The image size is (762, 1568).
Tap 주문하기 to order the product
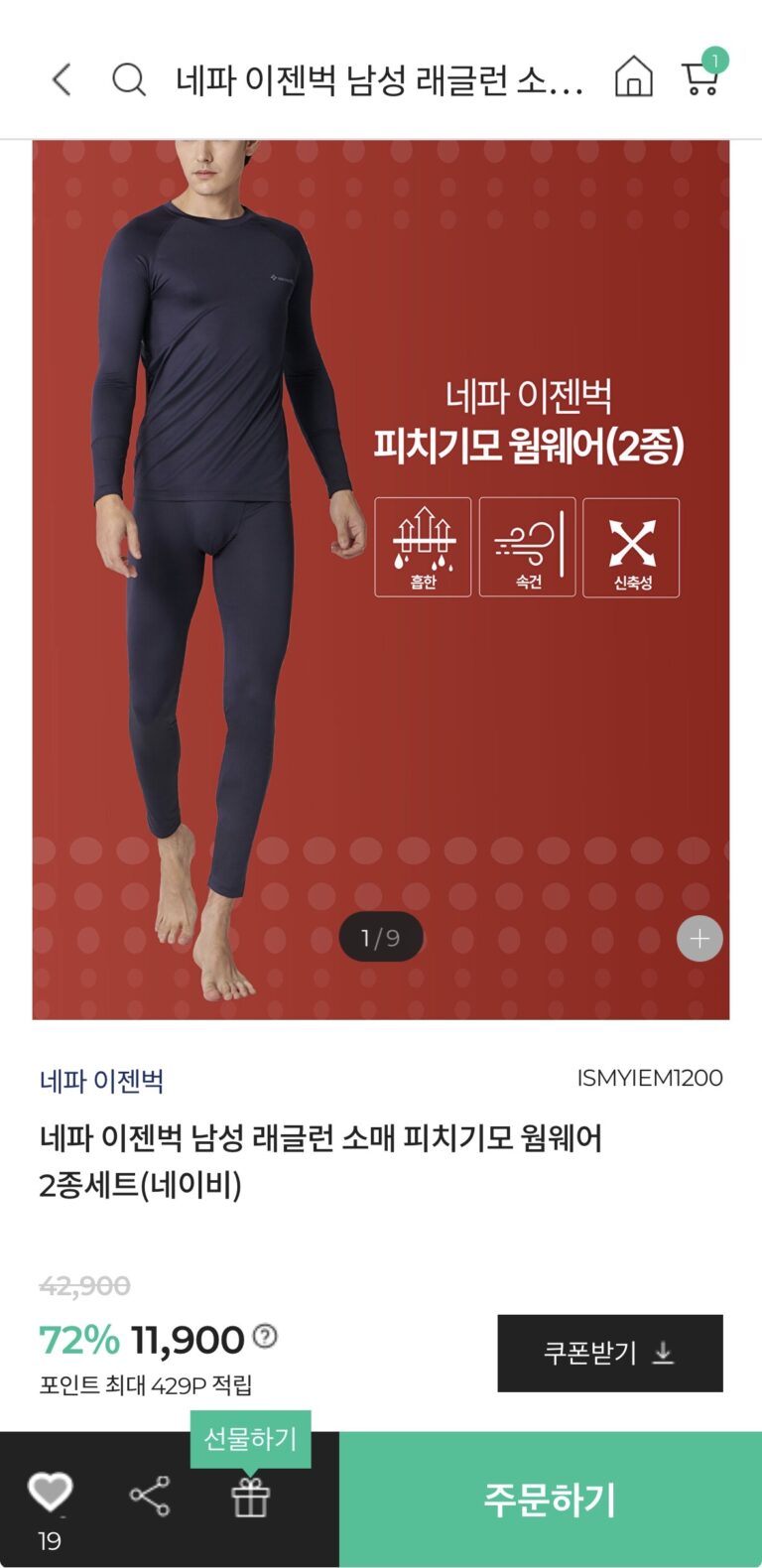(550, 1499)
